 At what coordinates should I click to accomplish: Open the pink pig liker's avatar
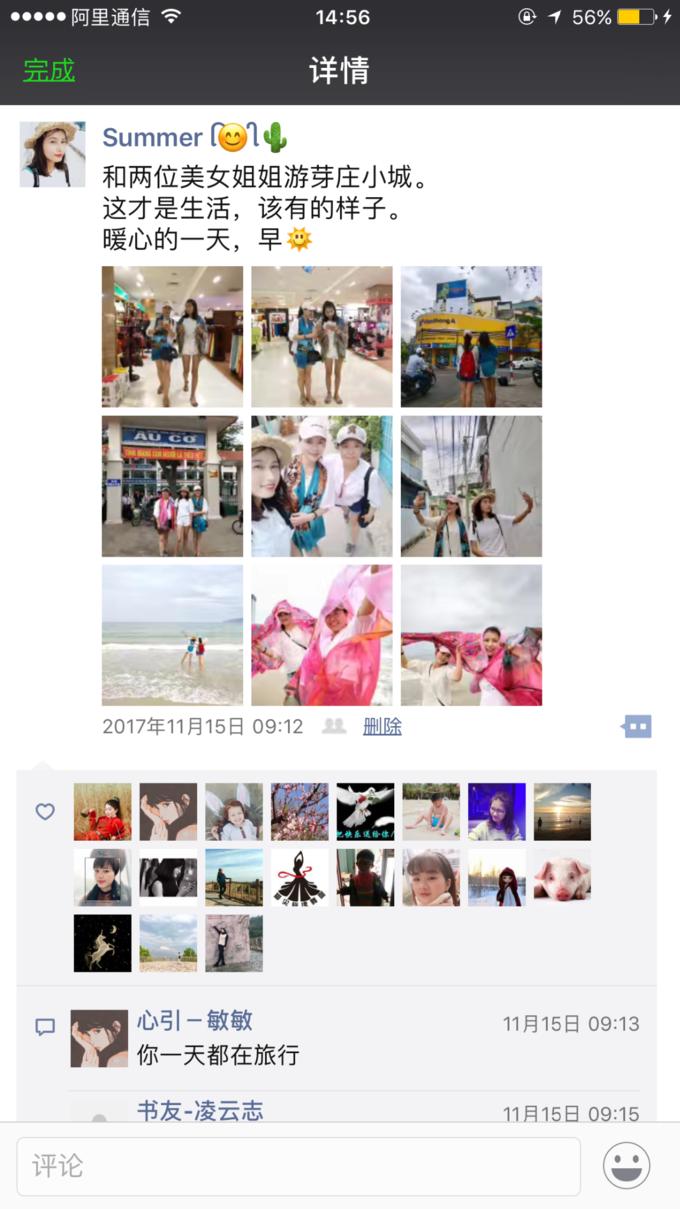point(561,877)
